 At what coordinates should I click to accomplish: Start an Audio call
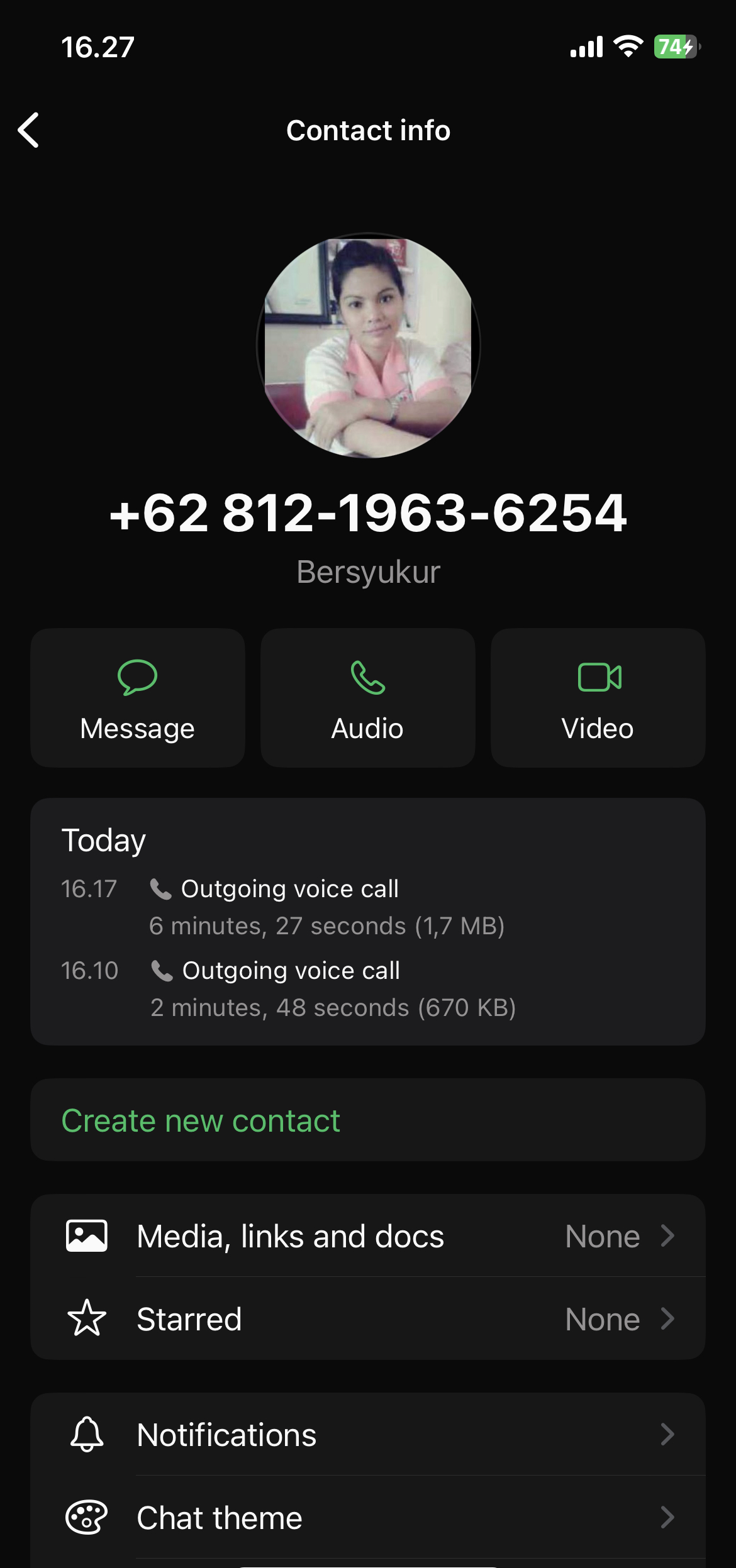(x=367, y=698)
